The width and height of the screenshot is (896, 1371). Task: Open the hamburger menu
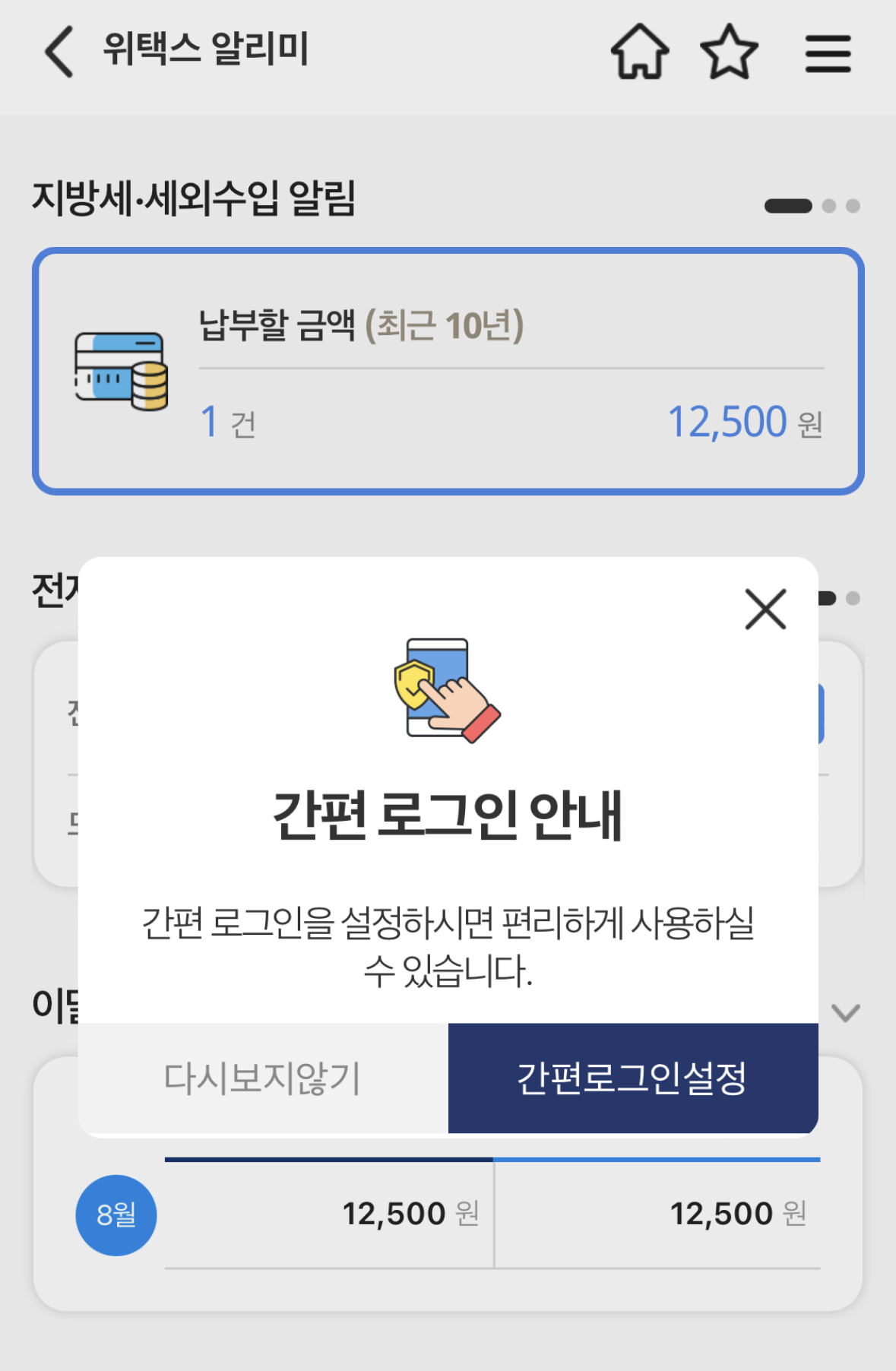pyautogui.click(x=828, y=52)
